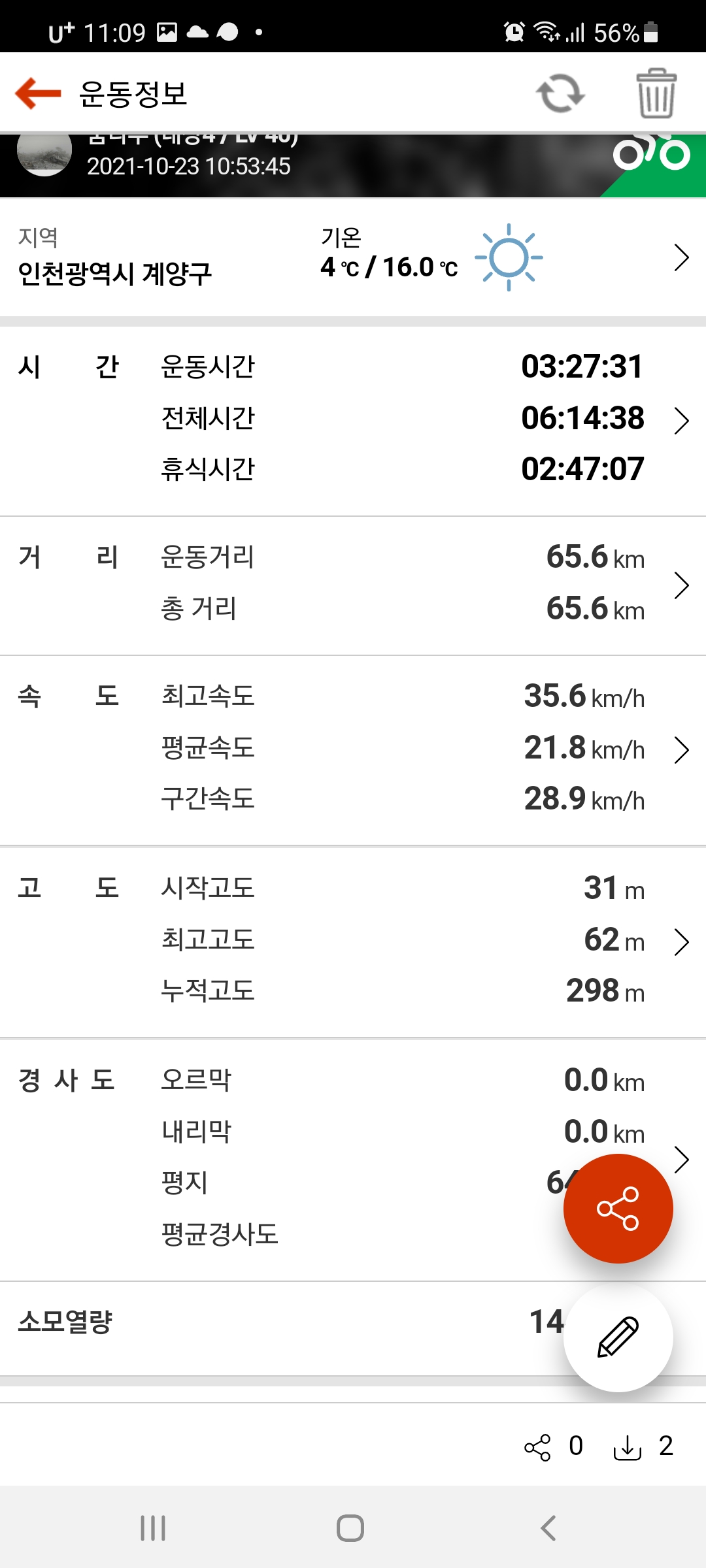
Task: Tap the refresh sync icon
Action: click(x=560, y=93)
